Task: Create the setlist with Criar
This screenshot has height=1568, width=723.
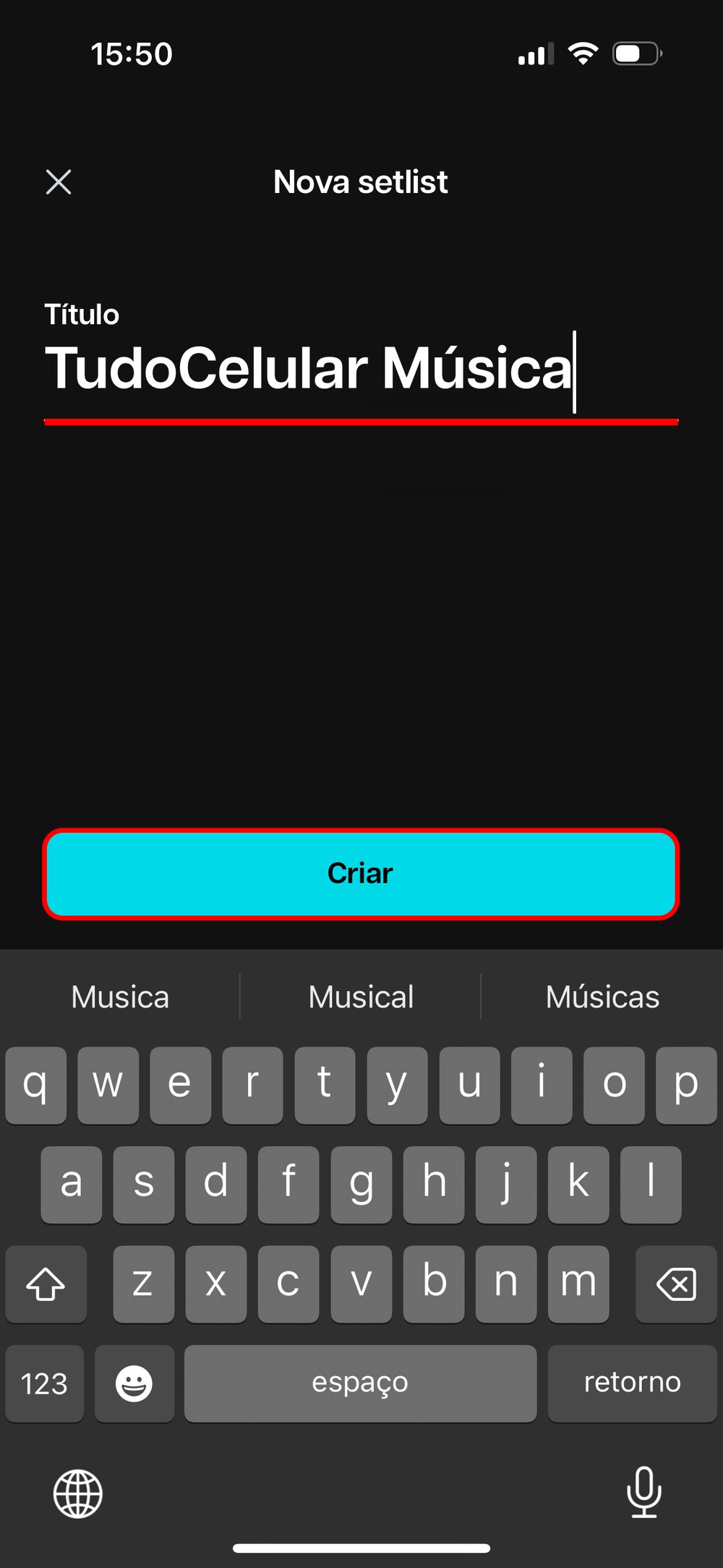Action: pyautogui.click(x=360, y=874)
